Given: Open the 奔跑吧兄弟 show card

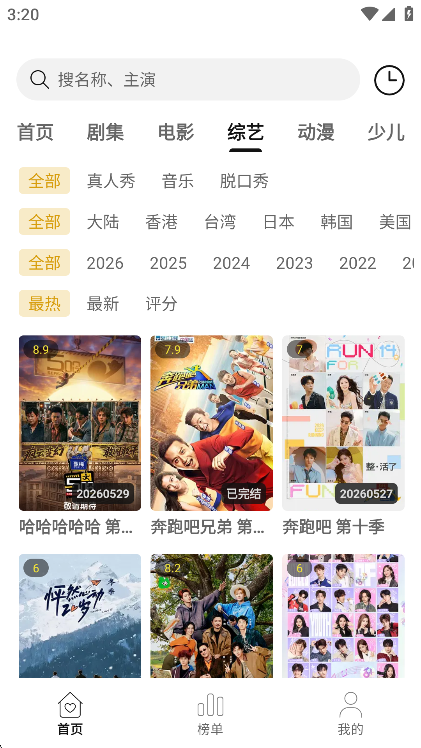Looking at the screenshot, I should point(211,436).
